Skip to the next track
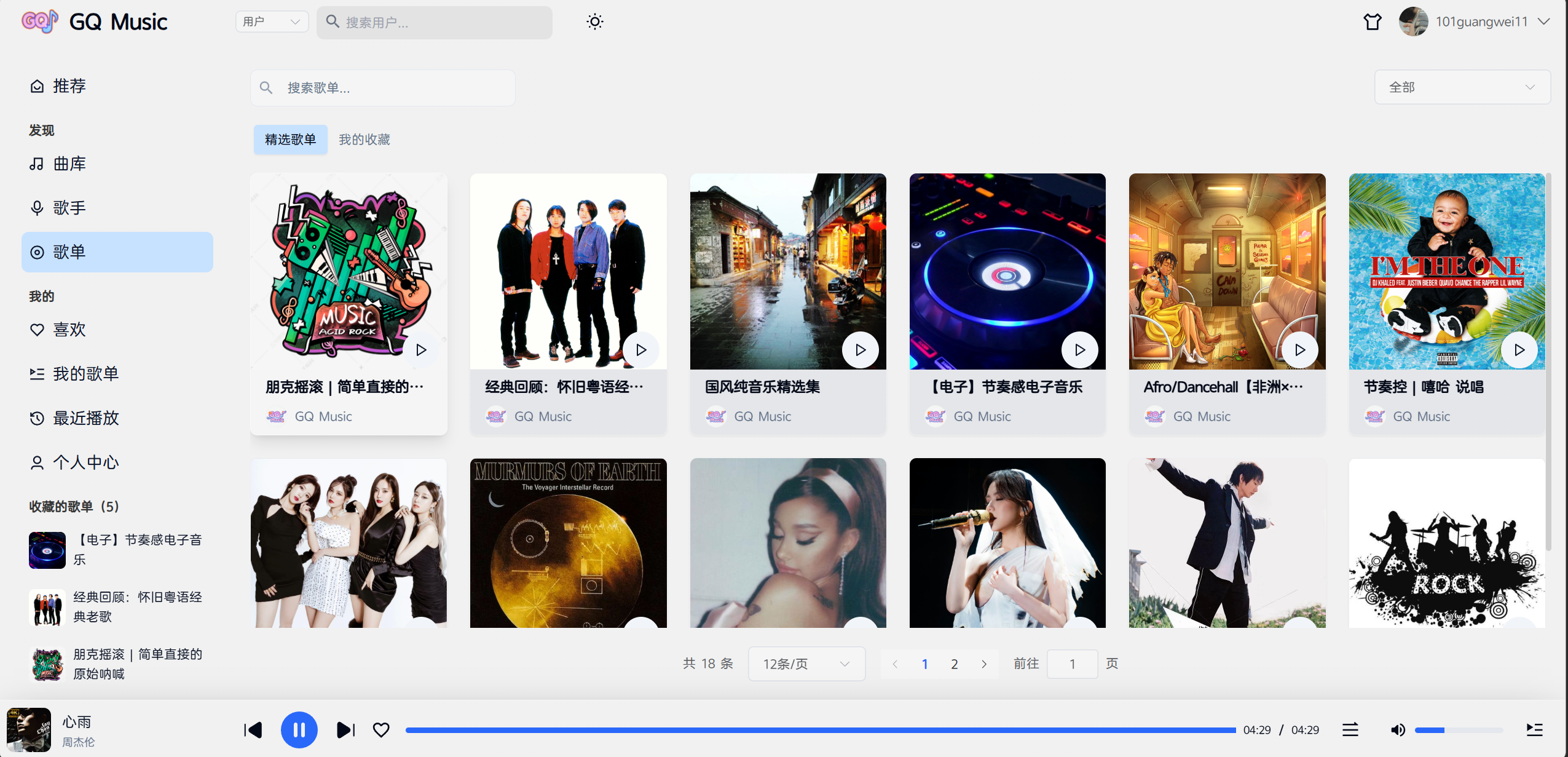The image size is (1568, 757). tap(345, 730)
